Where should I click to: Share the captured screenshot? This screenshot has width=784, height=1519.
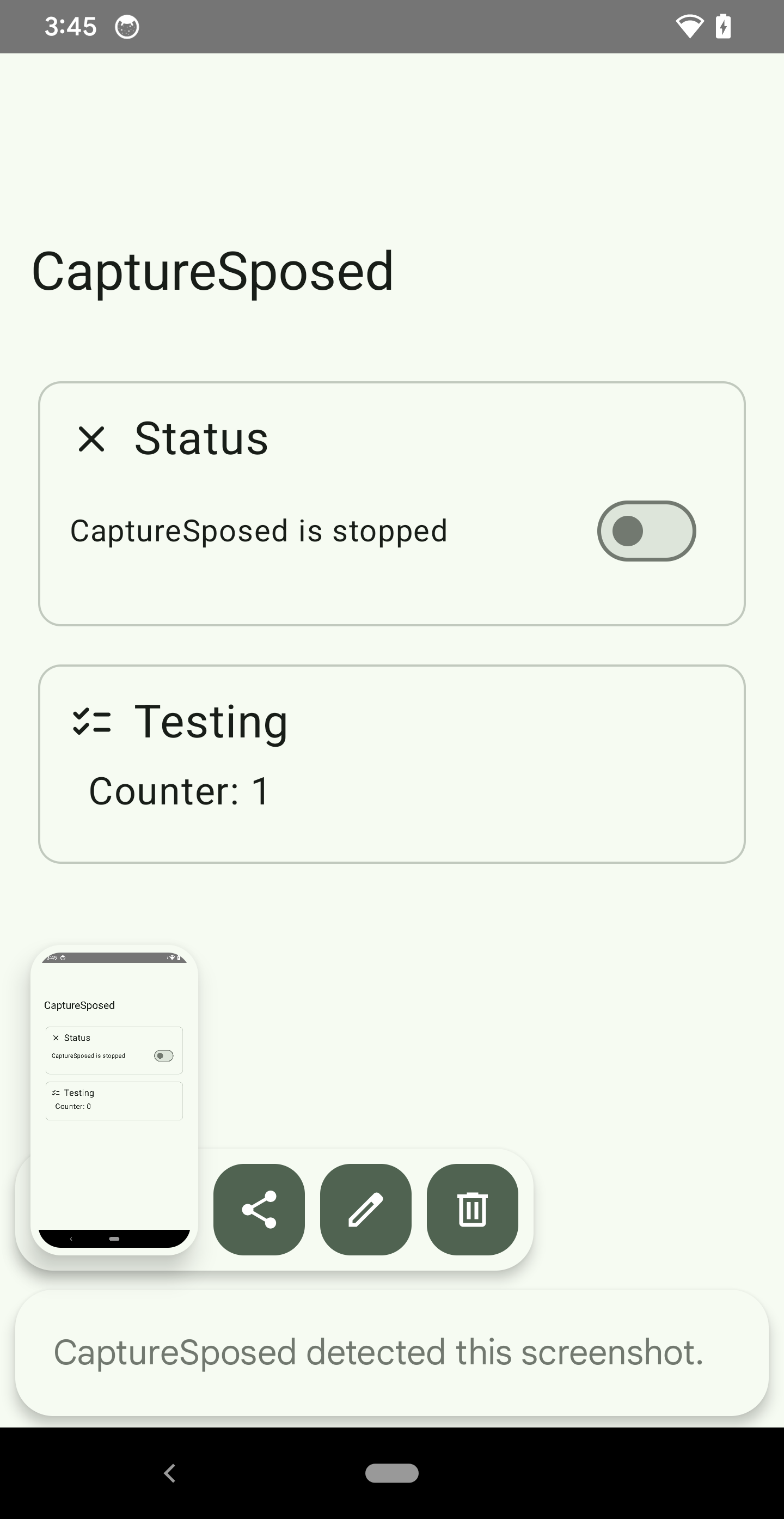259,1210
